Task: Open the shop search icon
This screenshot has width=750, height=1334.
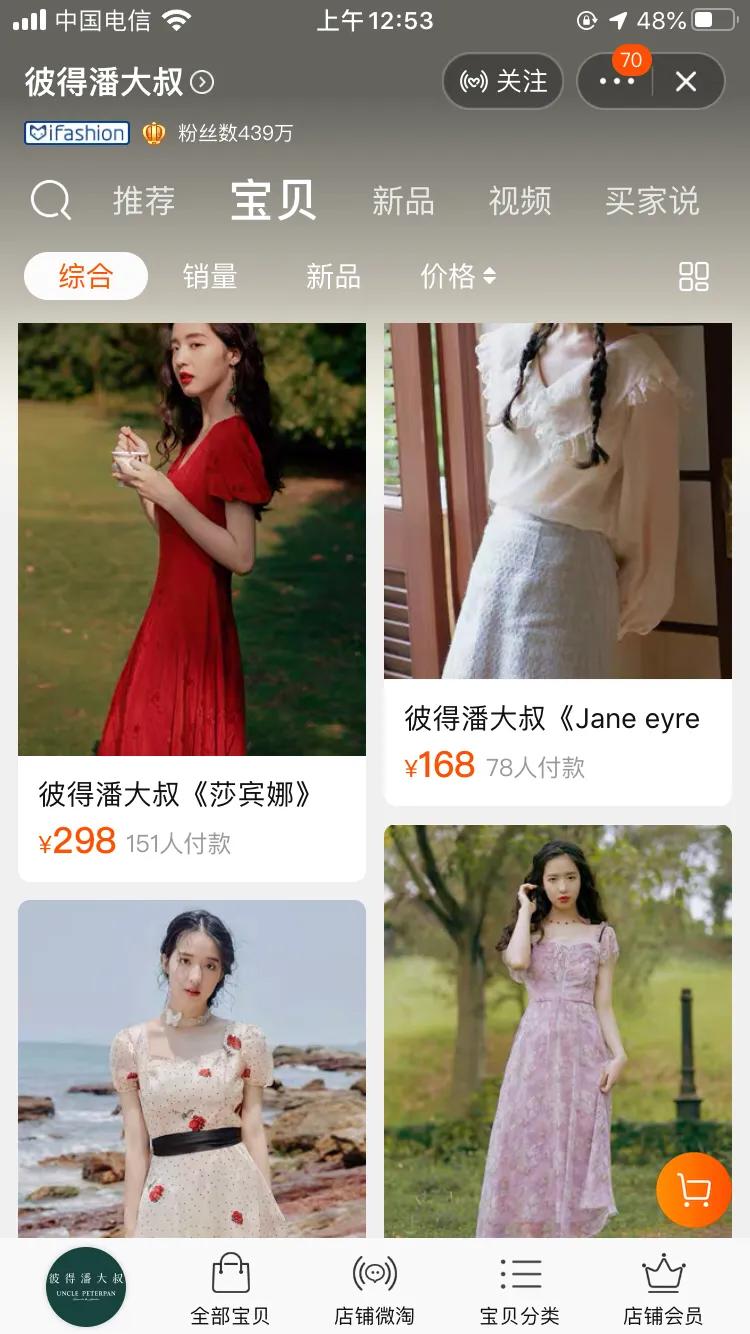Action: 50,201
